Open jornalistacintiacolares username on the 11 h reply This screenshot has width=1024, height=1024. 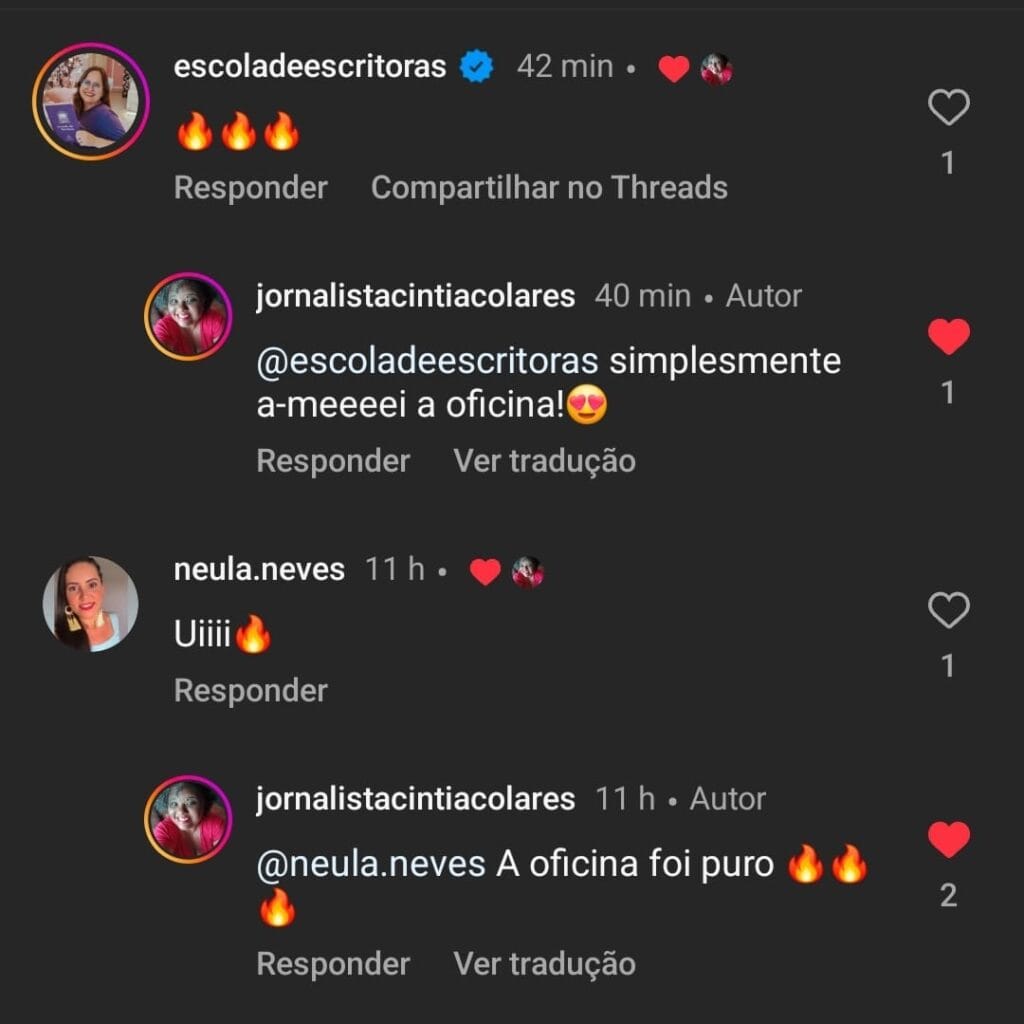tap(415, 799)
